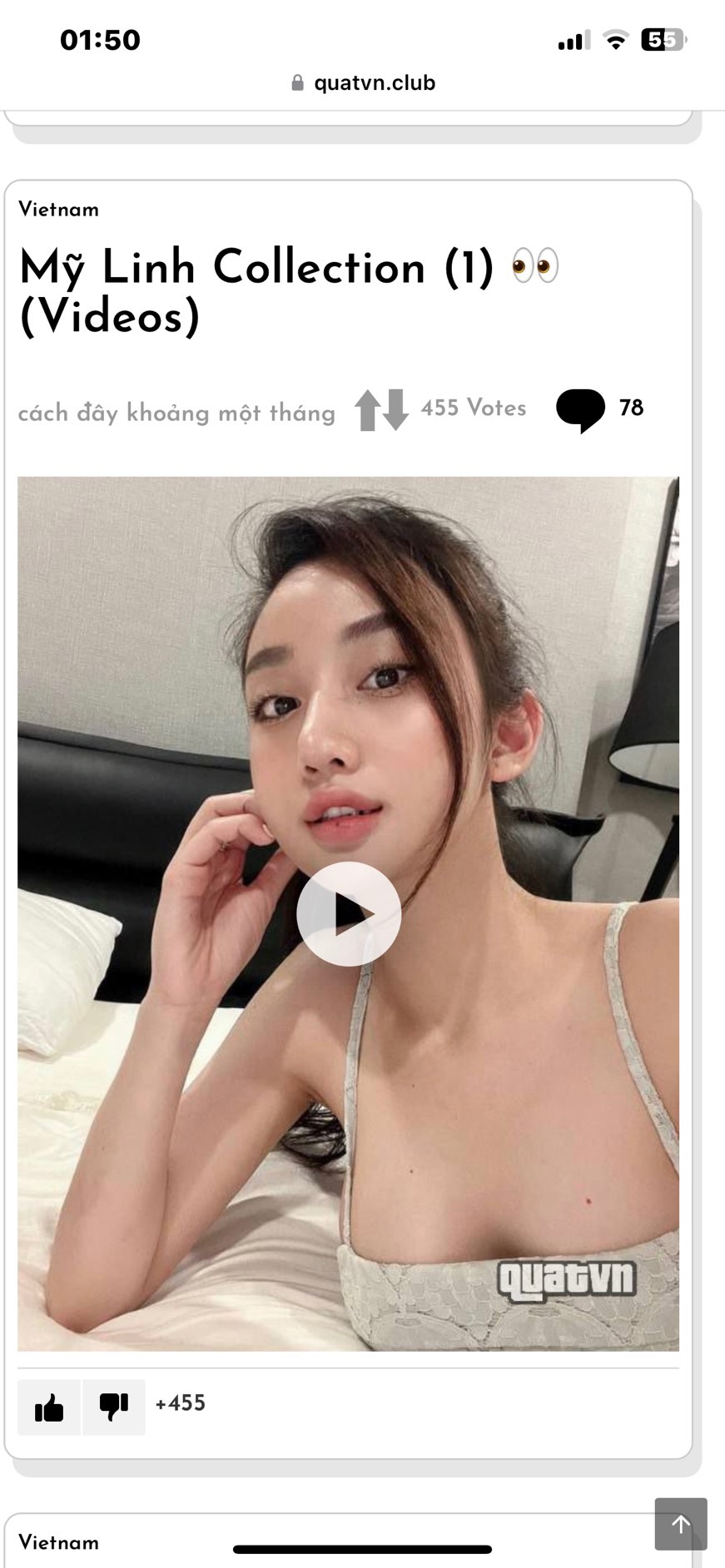Downvote the post with the thumbs-down button
This screenshot has height=1568, width=725.
click(x=113, y=1407)
